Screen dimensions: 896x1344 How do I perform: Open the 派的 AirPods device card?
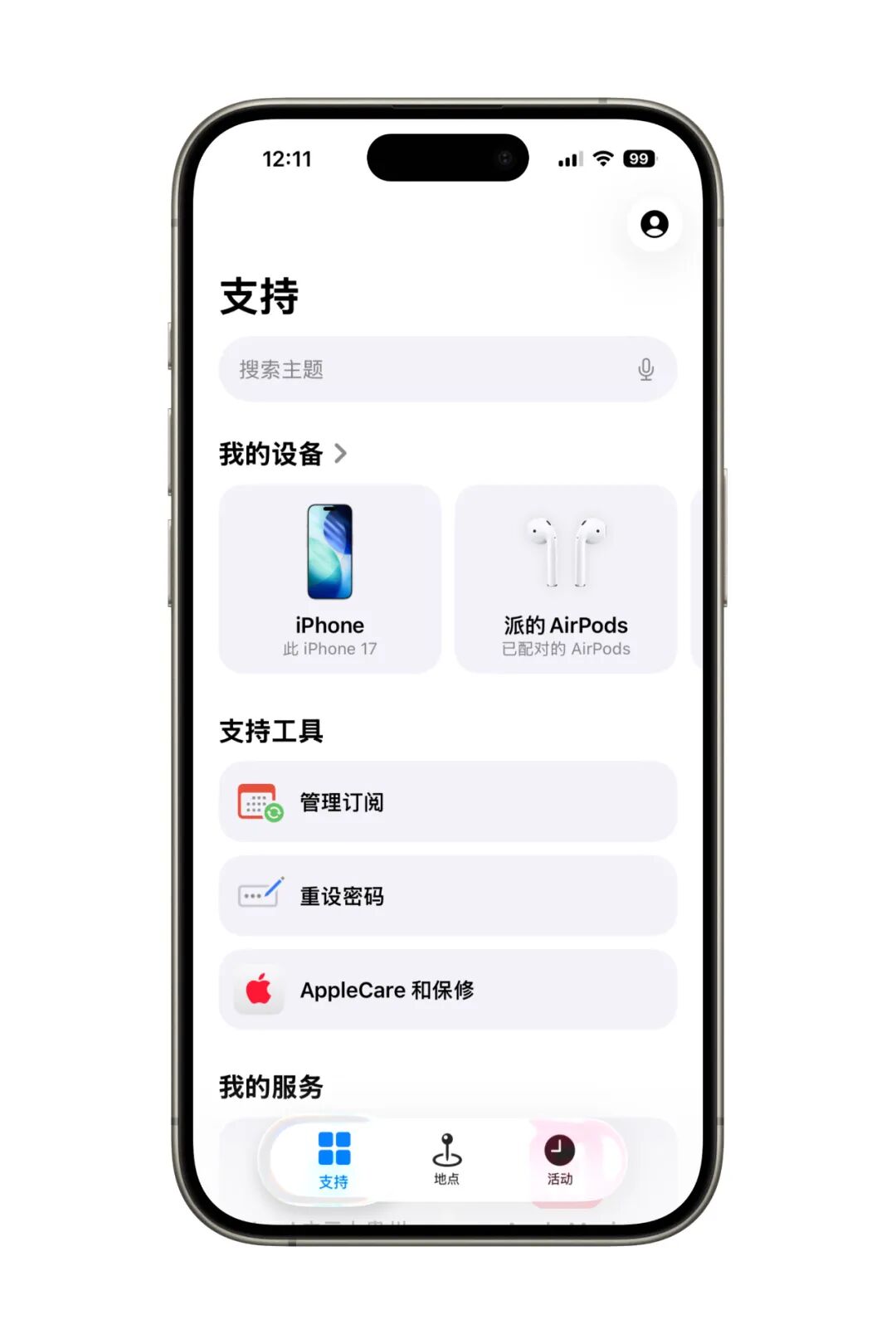[565, 579]
